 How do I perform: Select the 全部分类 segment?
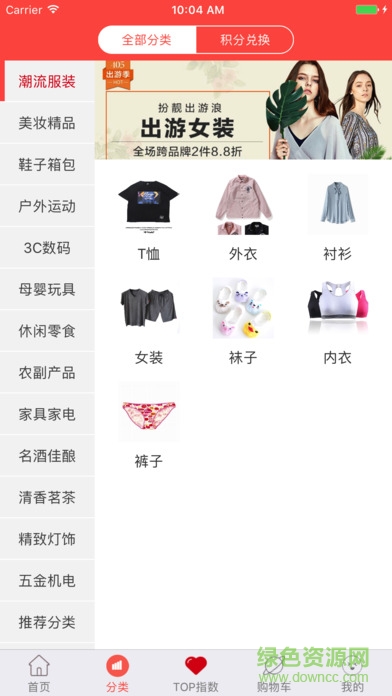[x=147, y=40]
